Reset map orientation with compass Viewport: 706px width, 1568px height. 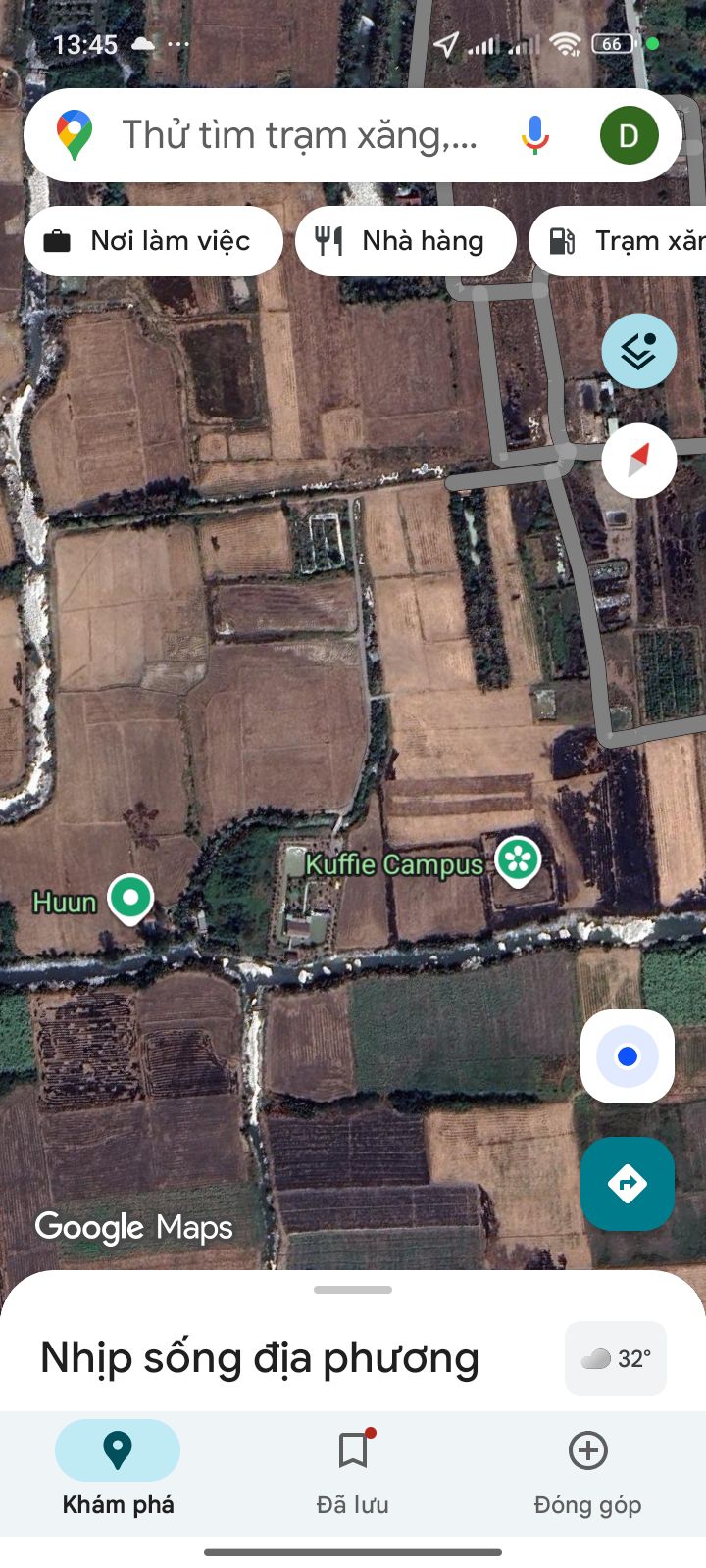638,460
